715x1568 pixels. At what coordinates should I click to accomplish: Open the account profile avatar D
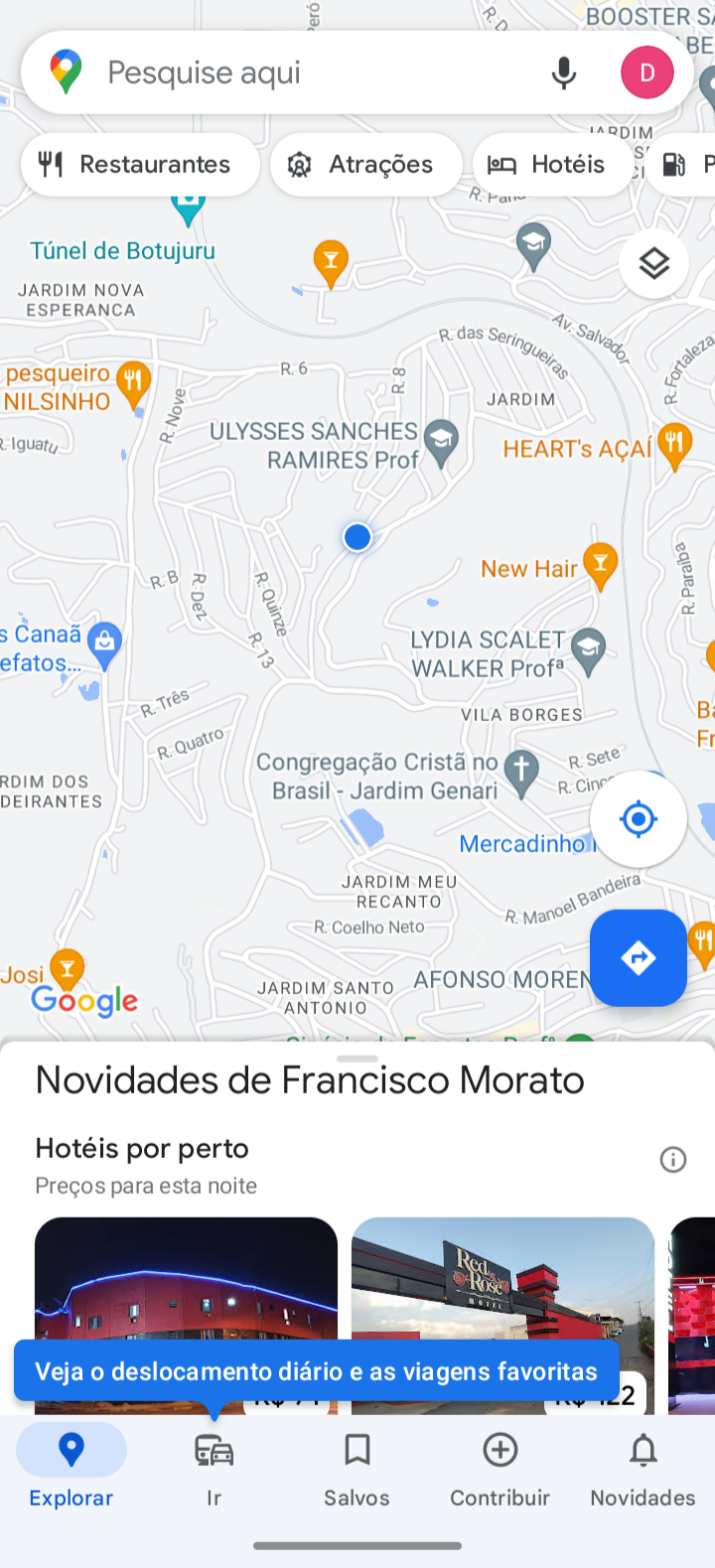[x=646, y=72]
